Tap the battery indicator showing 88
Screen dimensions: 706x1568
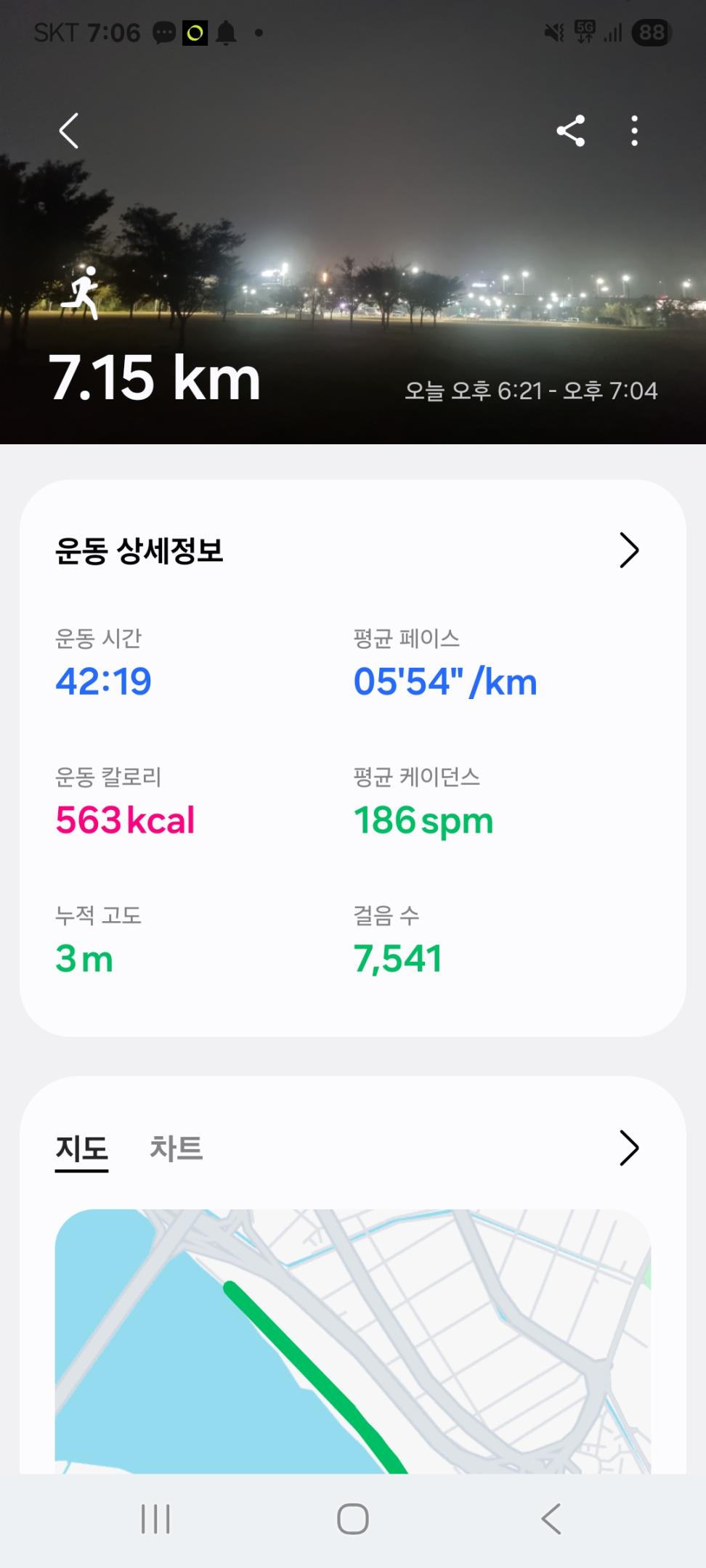pyautogui.click(x=650, y=32)
